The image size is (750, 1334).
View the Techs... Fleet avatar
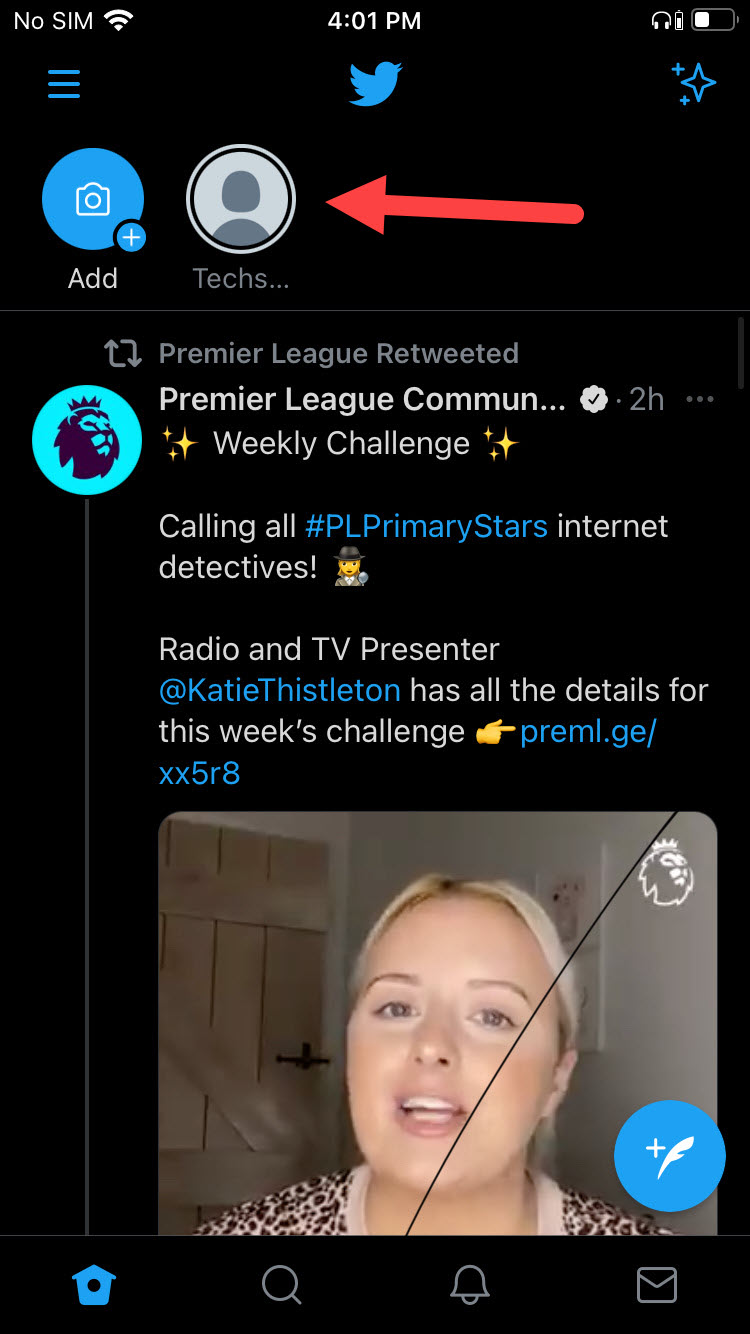pos(241,200)
